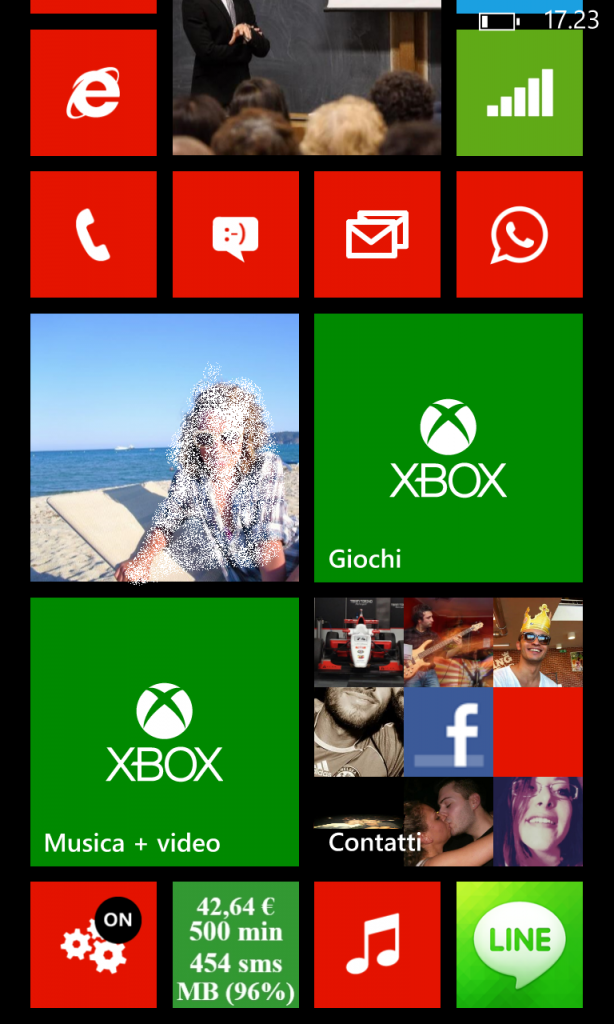The height and width of the screenshot is (1024, 614).
Task: Open the email inbox tile
Action: click(x=377, y=235)
